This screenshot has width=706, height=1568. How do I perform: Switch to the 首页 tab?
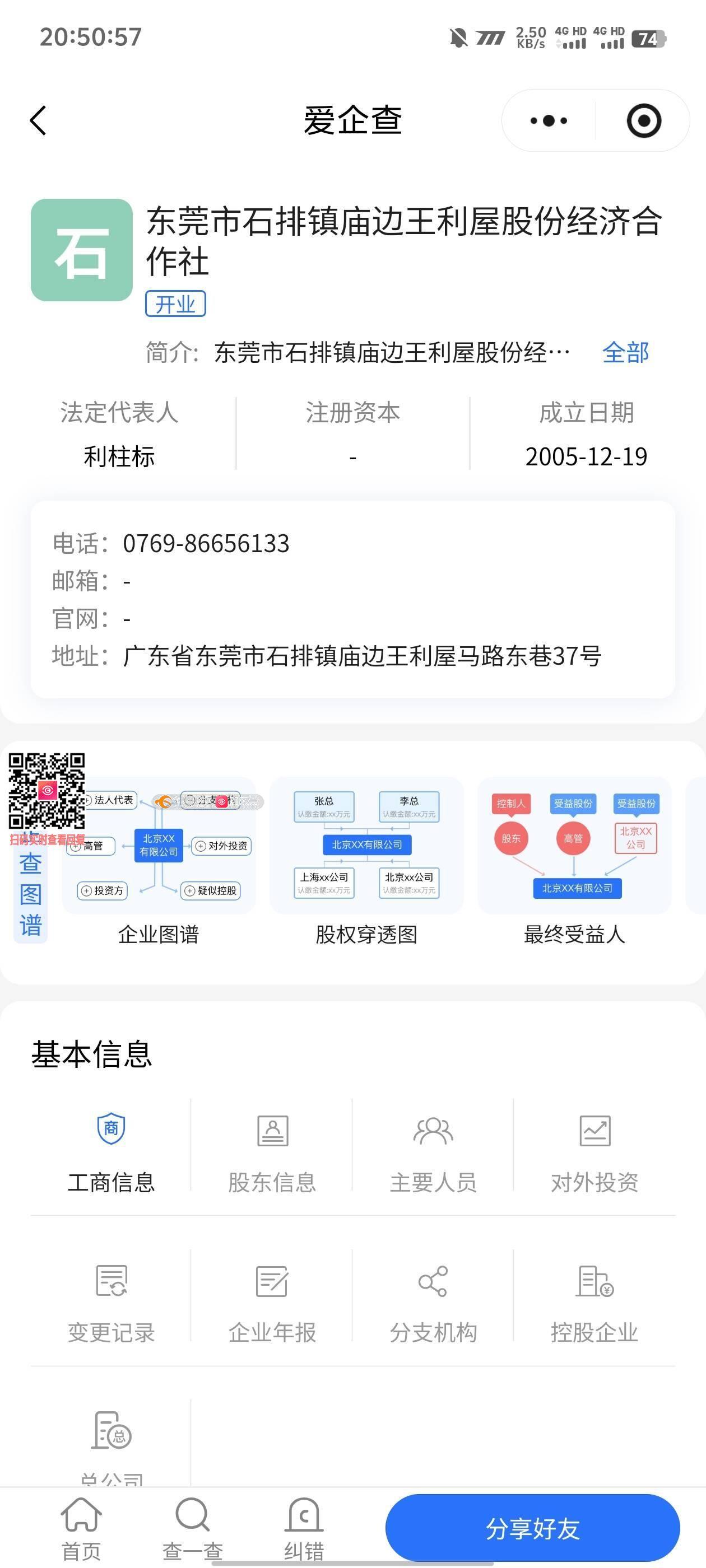click(81, 1529)
